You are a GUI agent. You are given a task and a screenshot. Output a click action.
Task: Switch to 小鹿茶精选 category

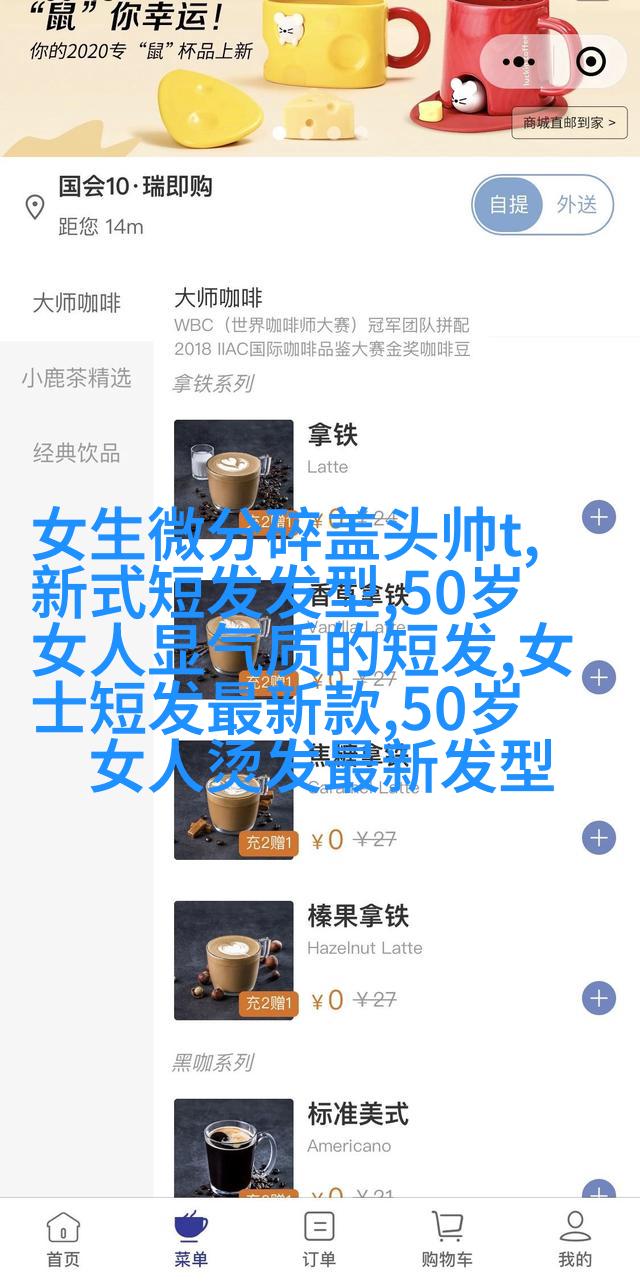tap(76, 378)
